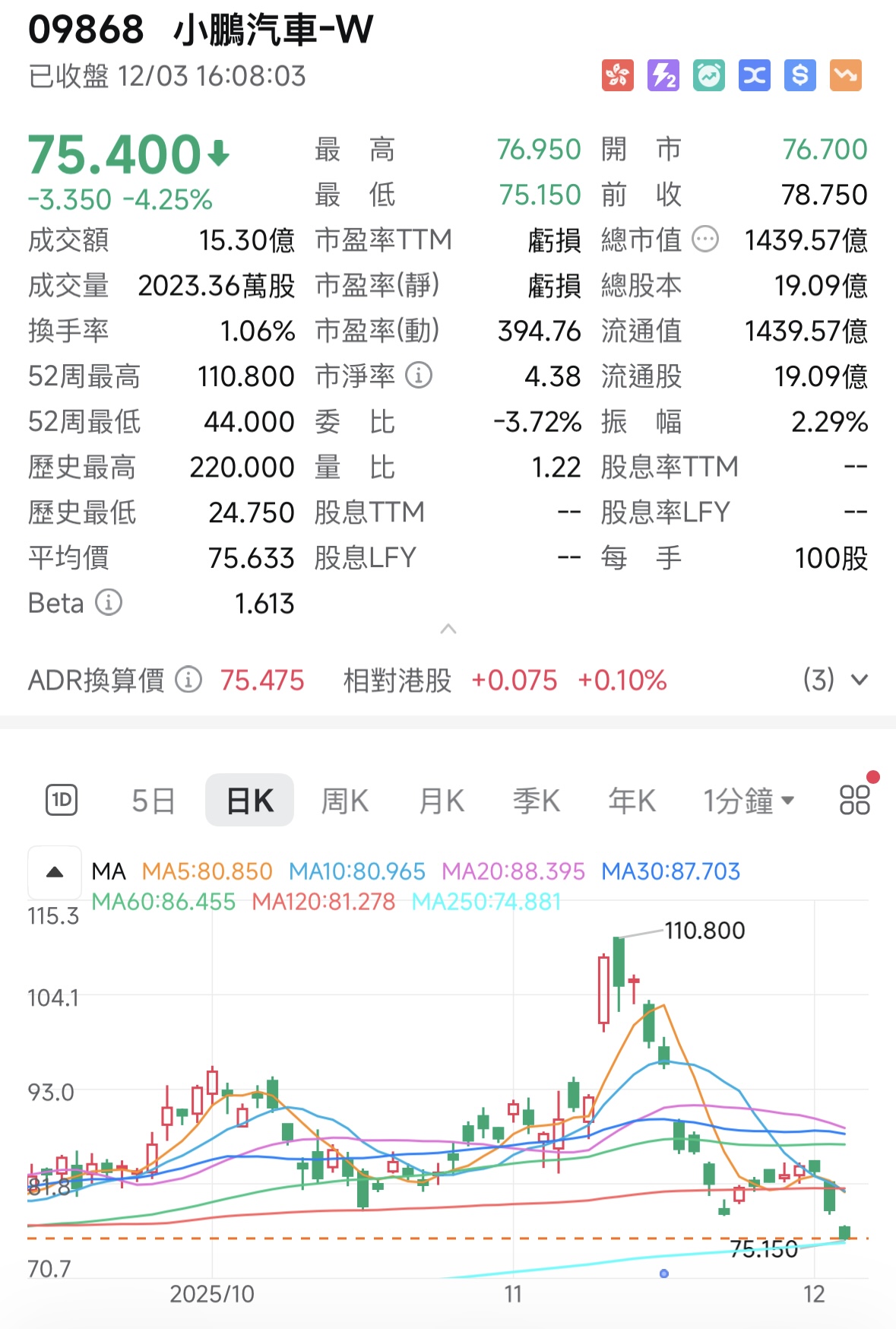Click the ADR換算價 info icon

click(x=188, y=681)
